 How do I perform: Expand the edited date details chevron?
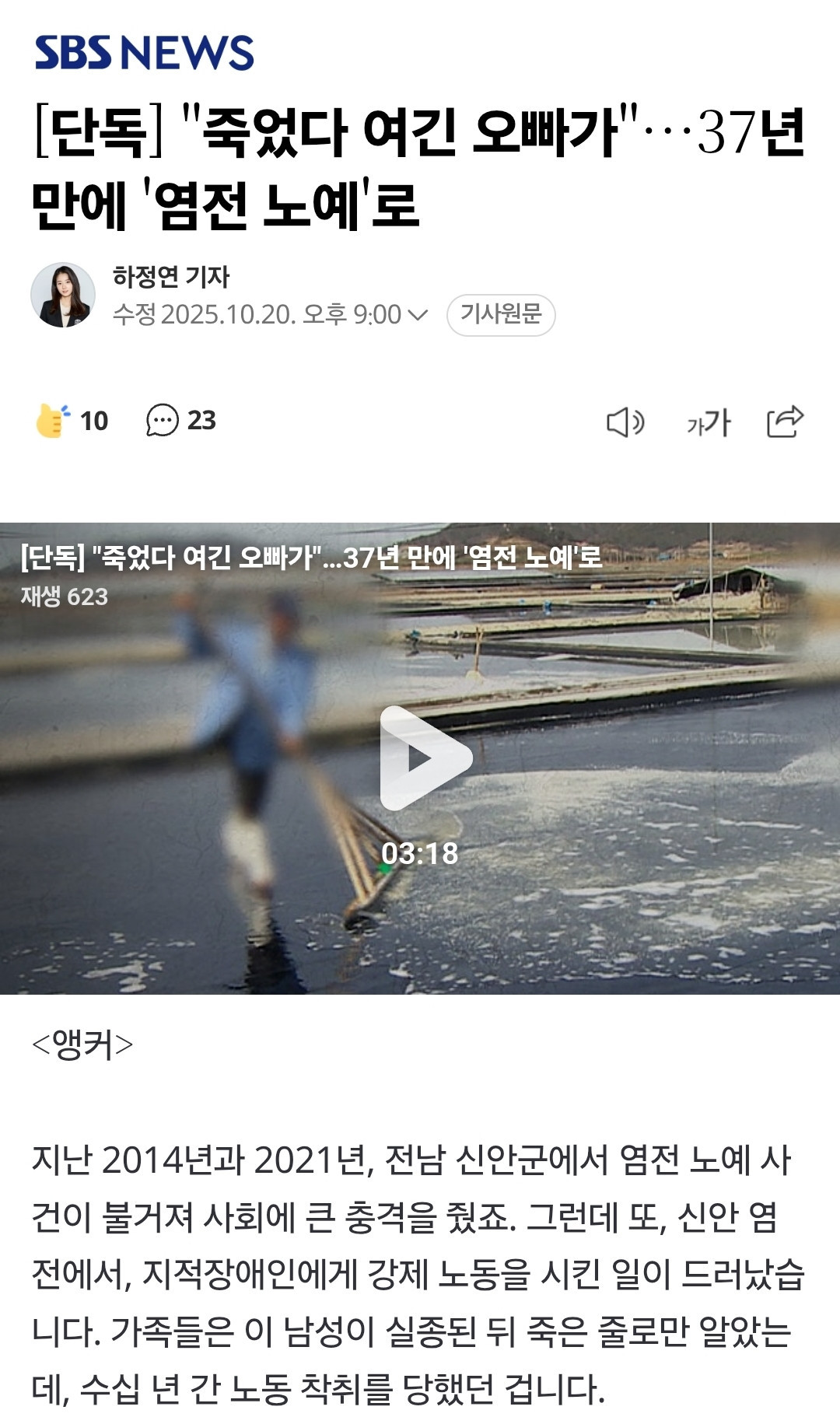tap(418, 315)
